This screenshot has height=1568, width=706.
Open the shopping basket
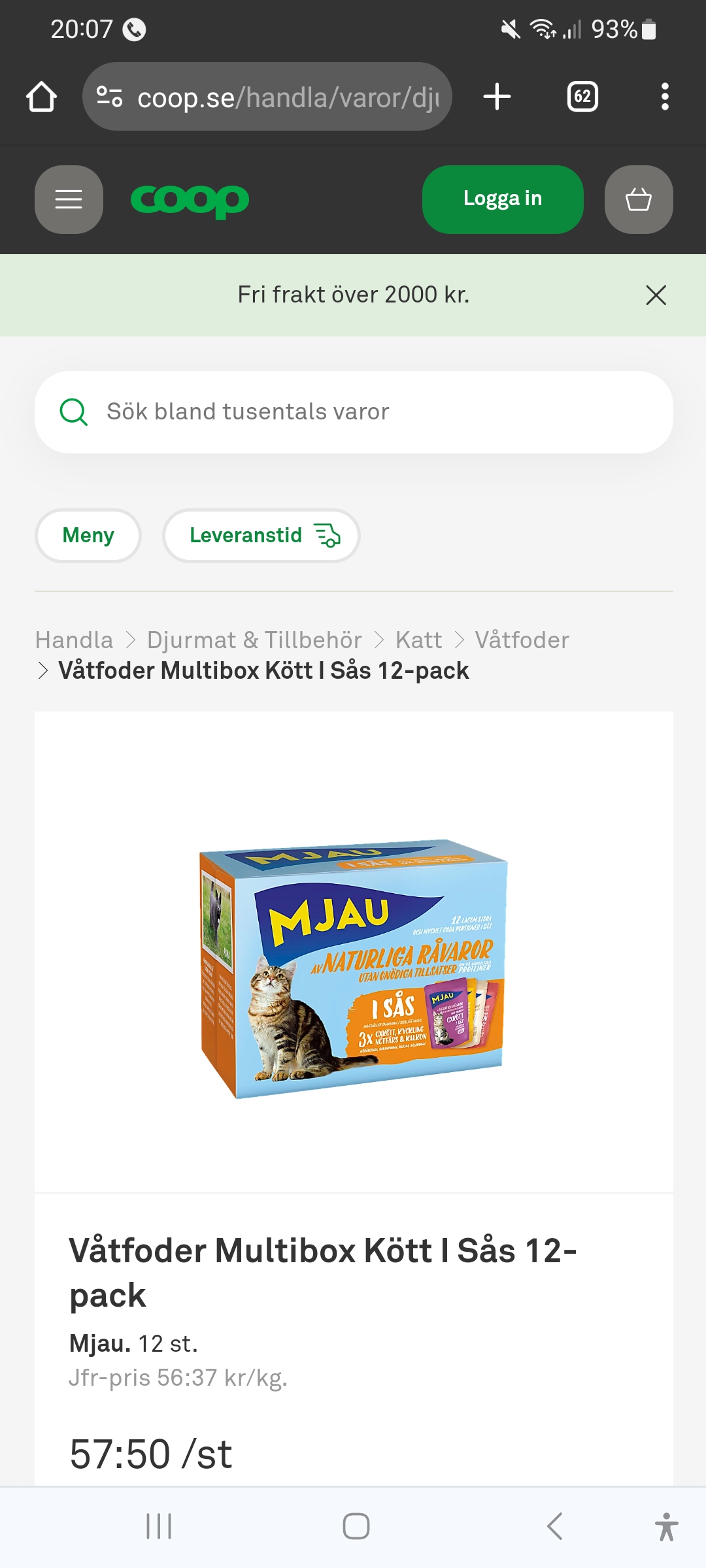(638, 199)
